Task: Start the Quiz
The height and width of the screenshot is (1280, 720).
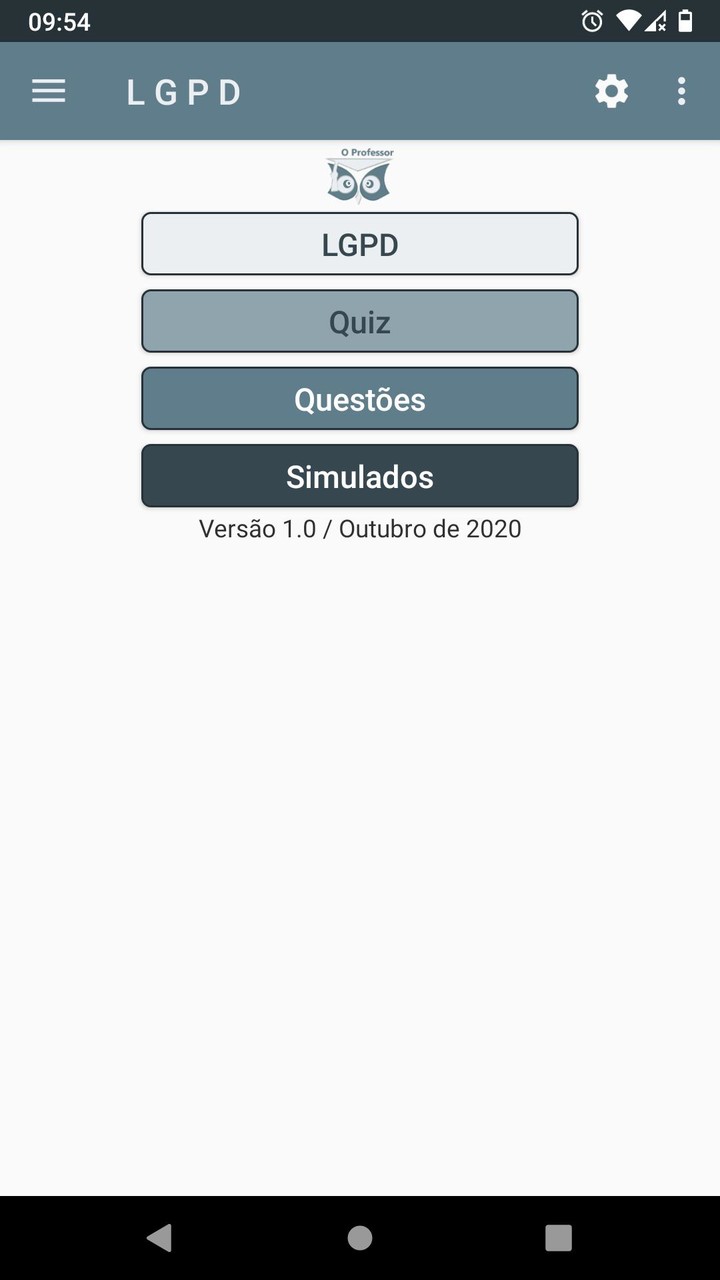Action: (360, 321)
